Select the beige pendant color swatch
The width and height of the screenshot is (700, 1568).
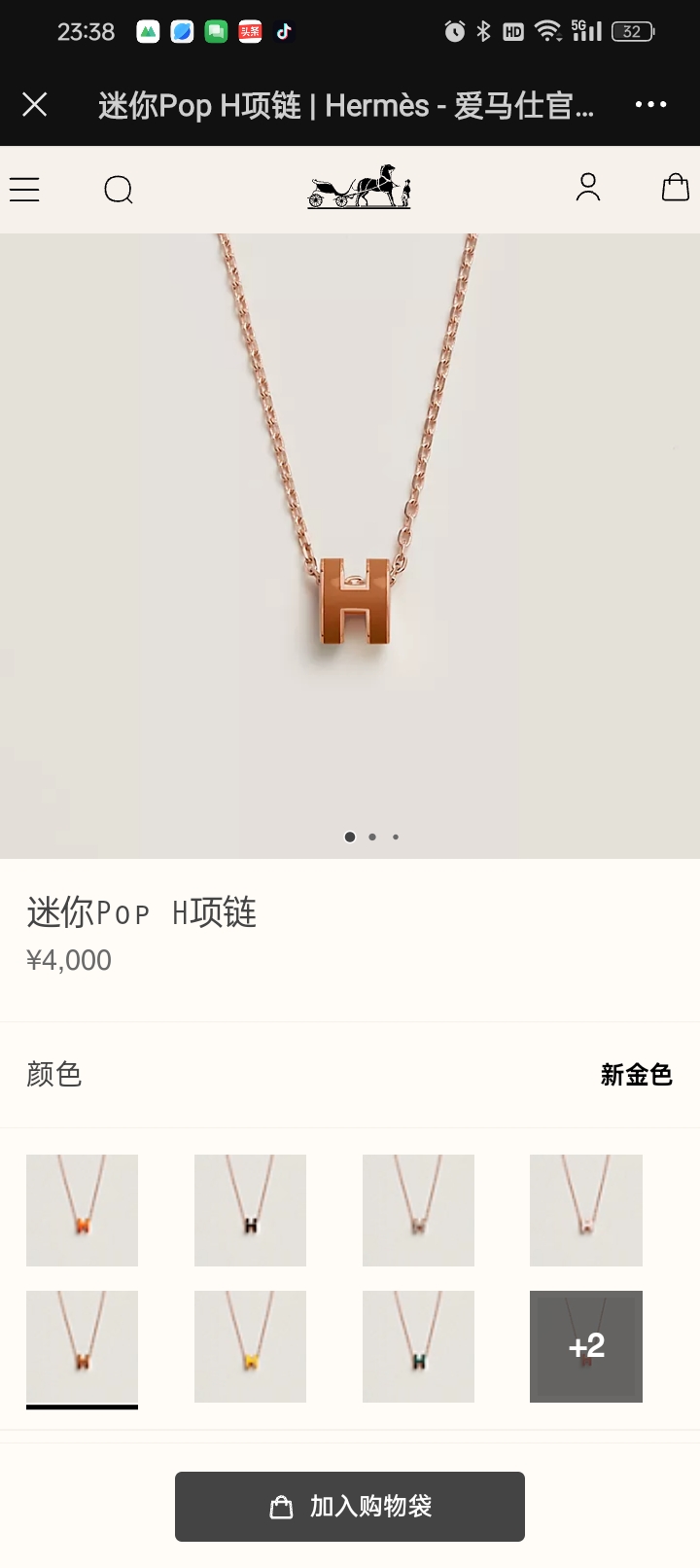click(418, 1210)
